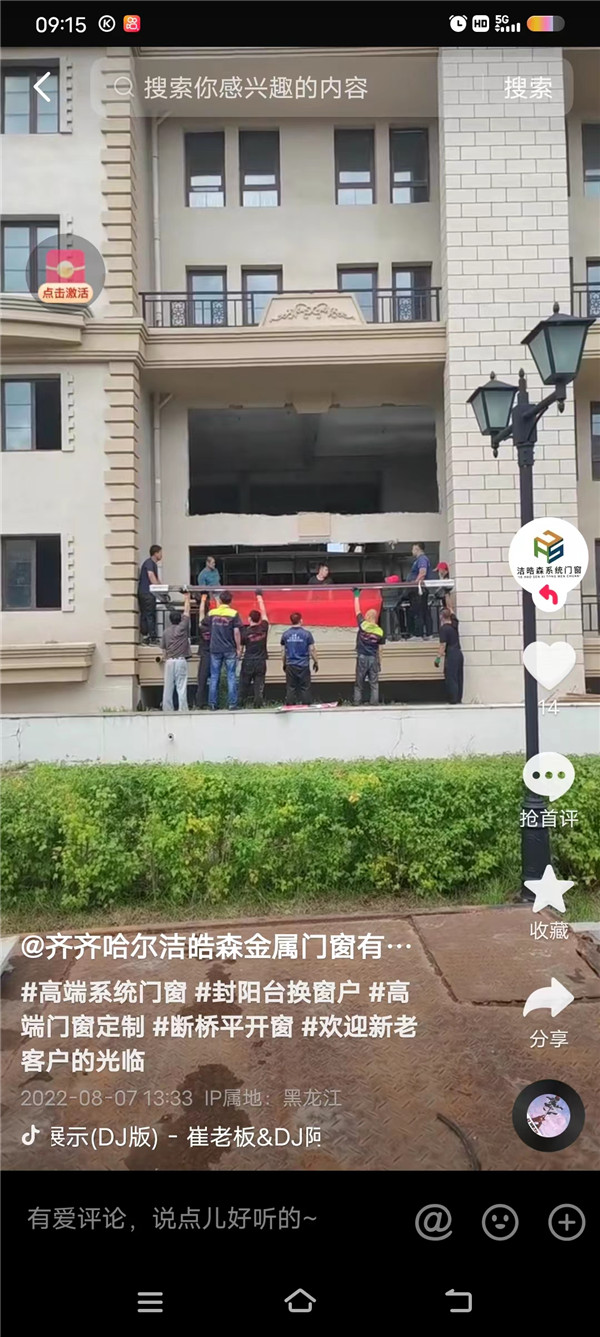This screenshot has height=1337, width=600.
Task: Open the #高端系统门窗 hashtag
Action: (x=104, y=993)
